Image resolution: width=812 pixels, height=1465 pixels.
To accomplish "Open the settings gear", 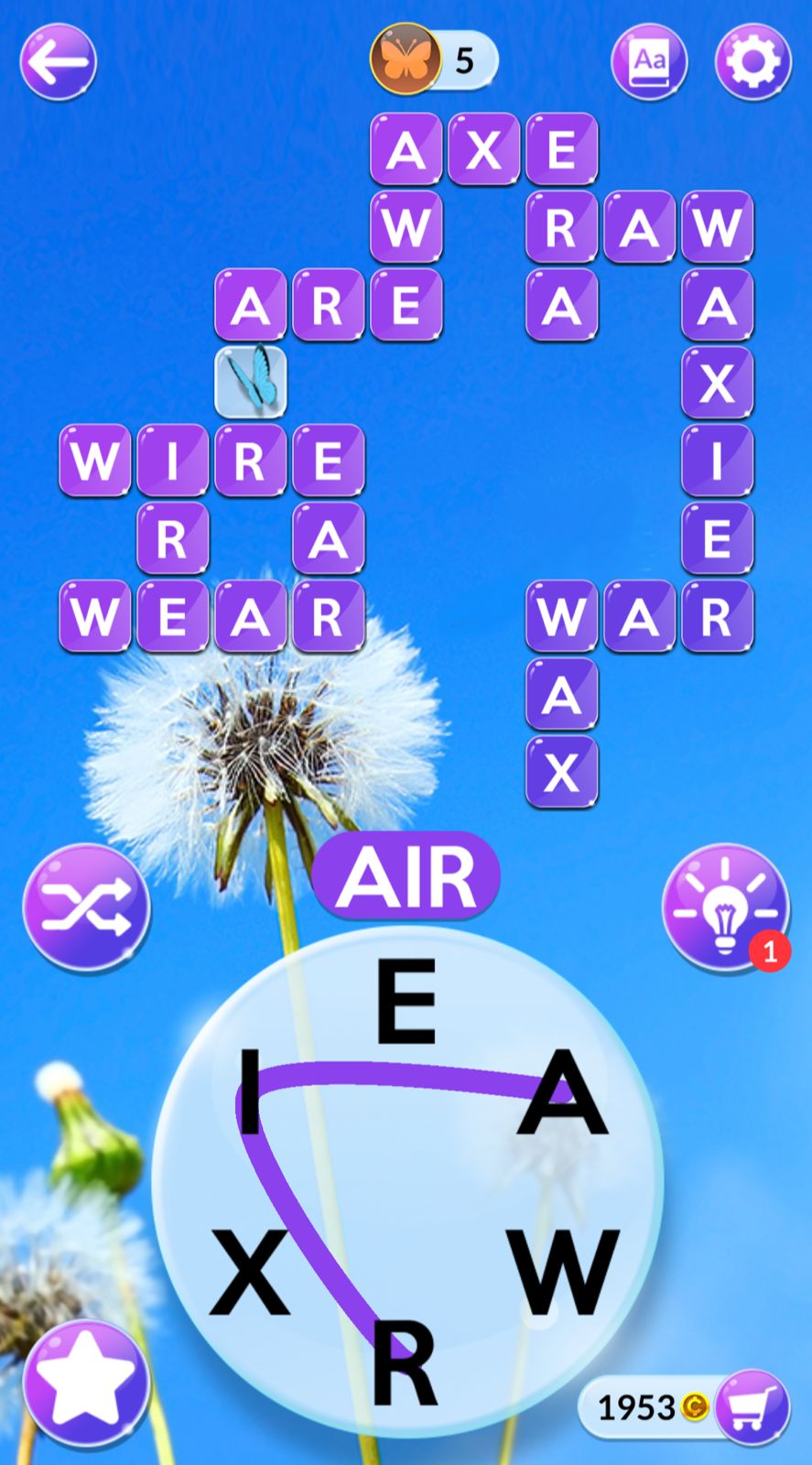I will (752, 62).
